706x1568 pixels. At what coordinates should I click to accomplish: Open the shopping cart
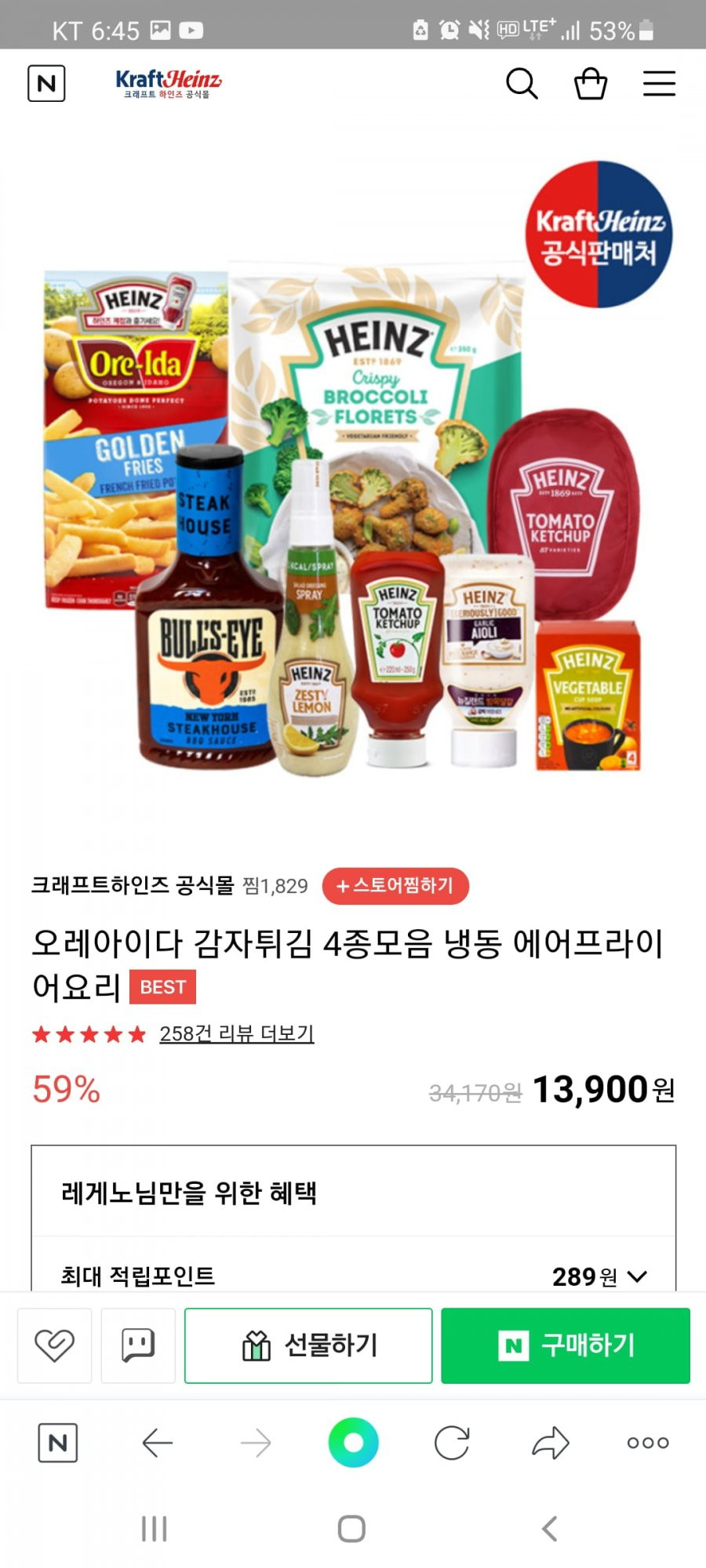coord(591,83)
